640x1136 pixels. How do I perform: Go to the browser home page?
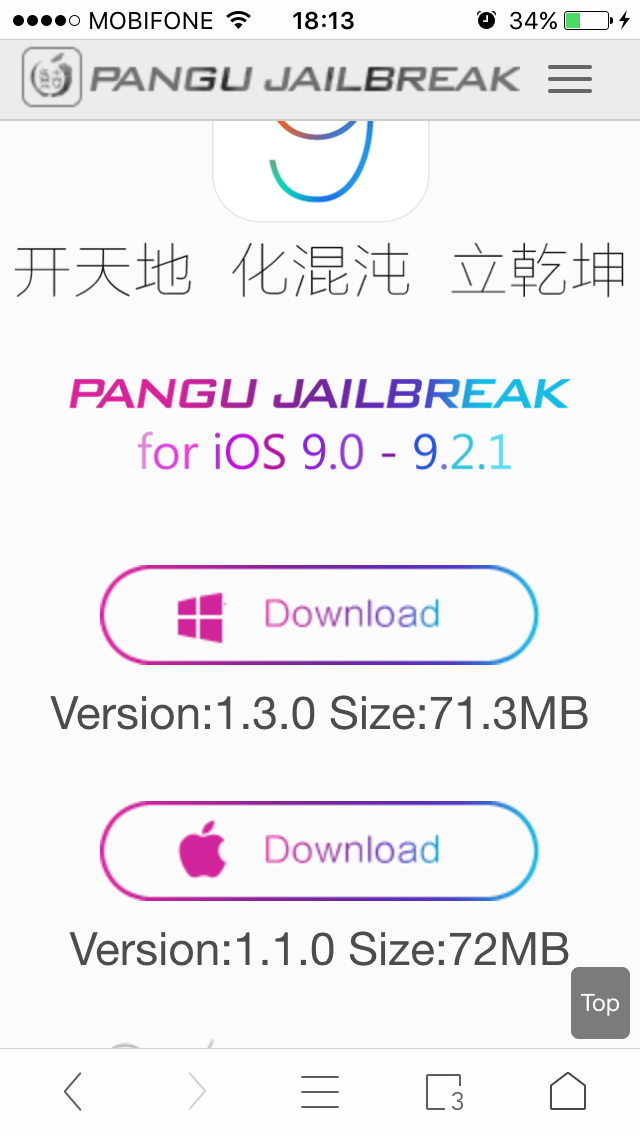568,1091
